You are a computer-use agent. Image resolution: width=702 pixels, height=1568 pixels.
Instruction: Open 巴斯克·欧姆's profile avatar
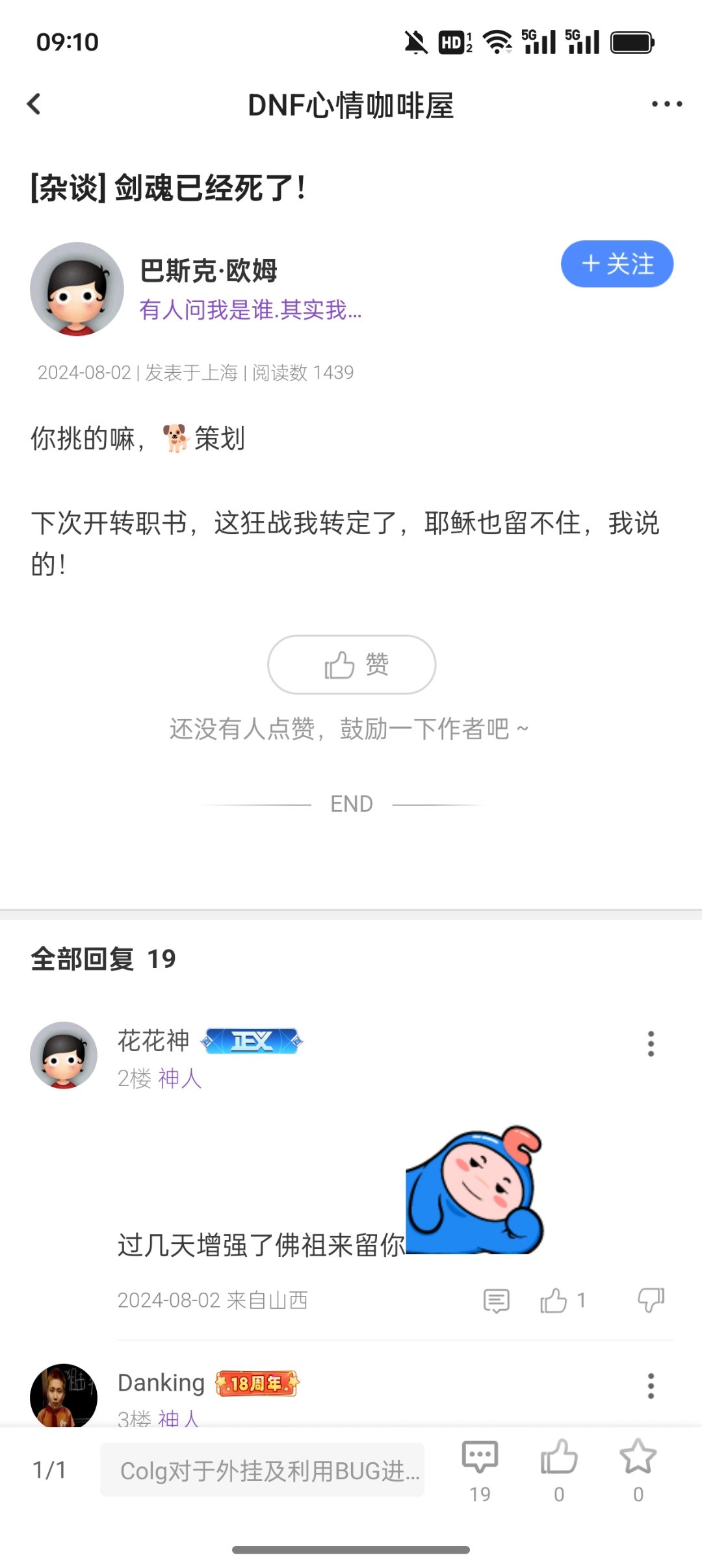pos(77,289)
